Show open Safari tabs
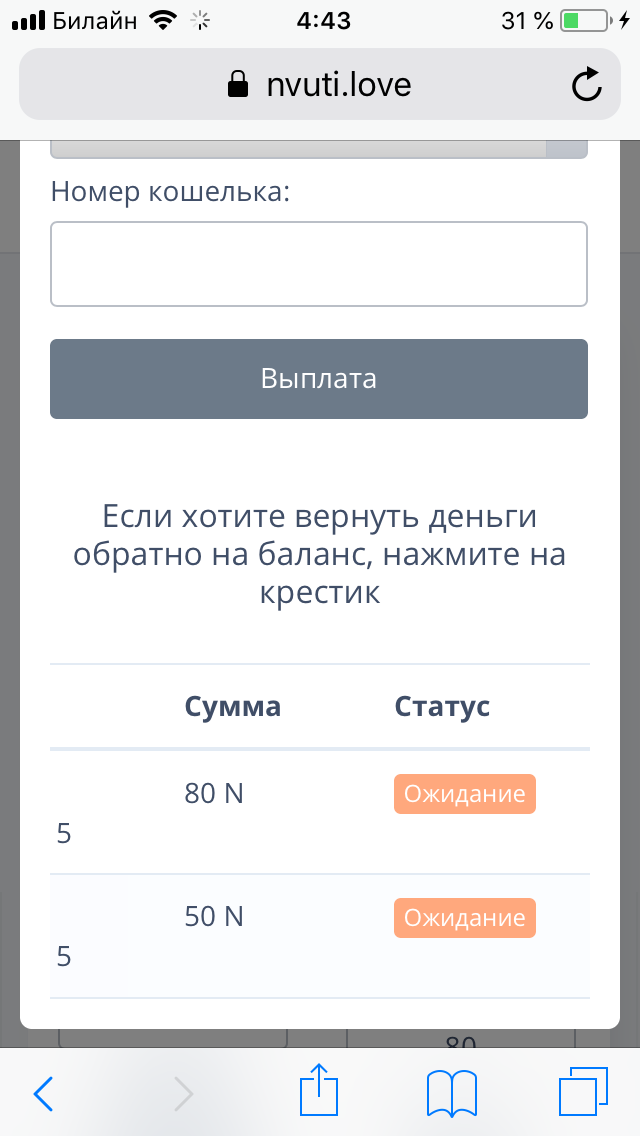This screenshot has width=640, height=1136. 583,1091
